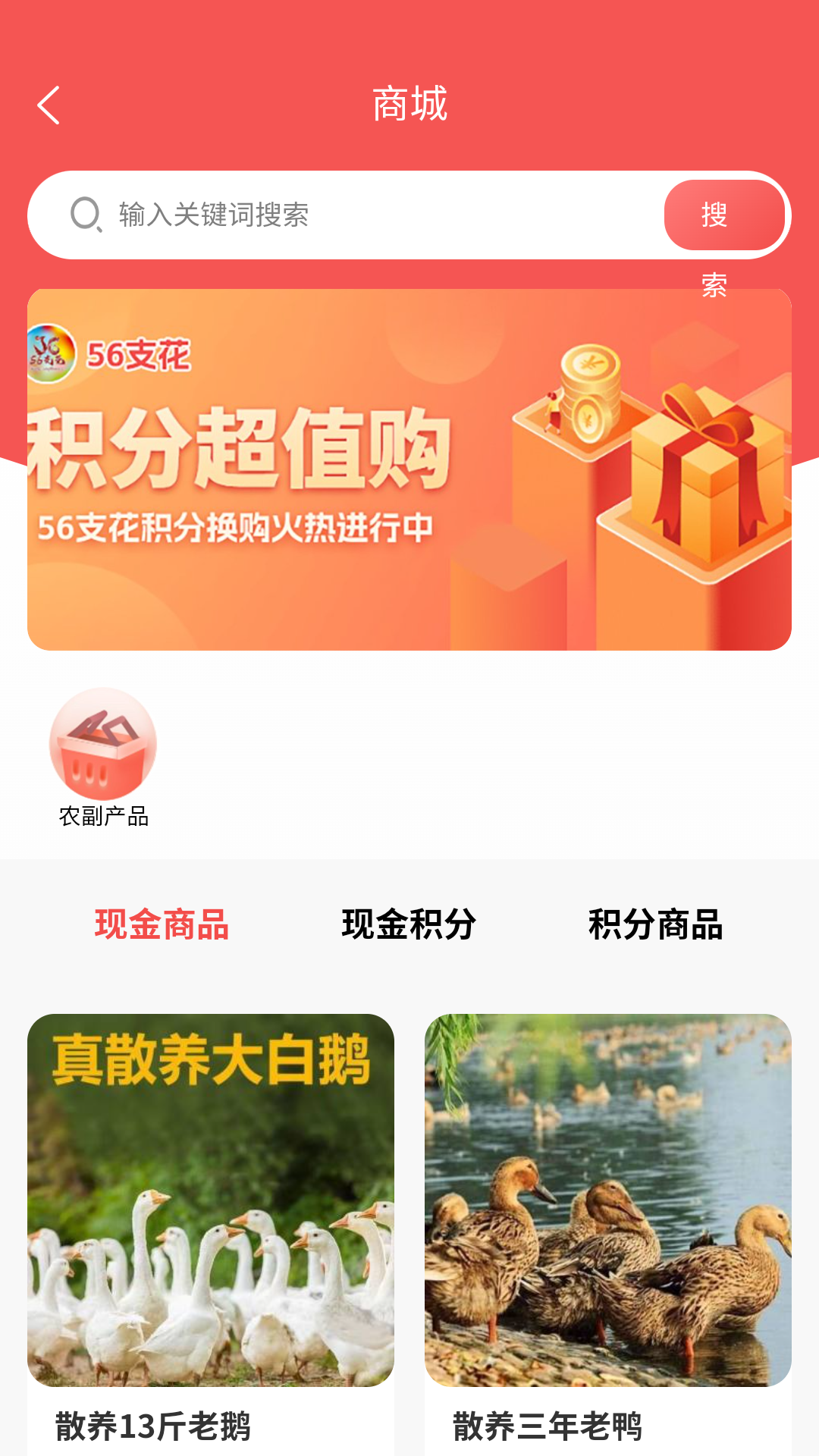Switch to the 现金积分 tab

[x=409, y=924]
